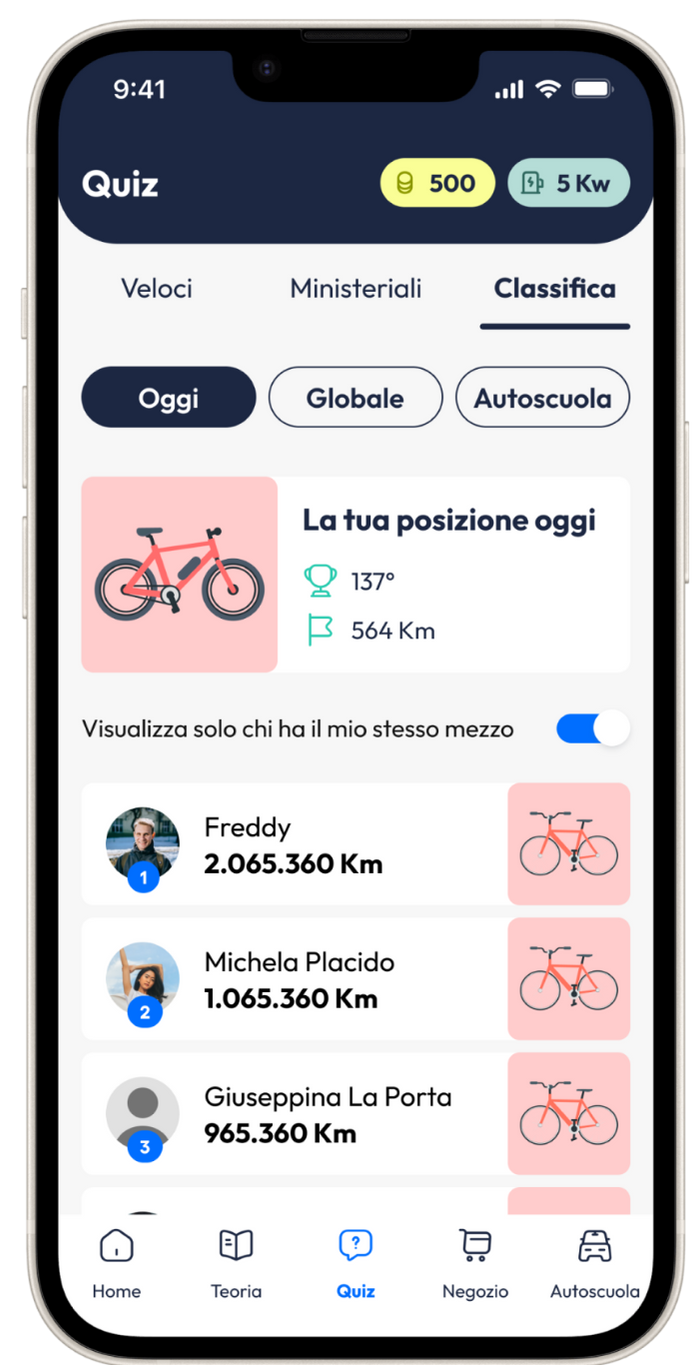Image resolution: width=694 pixels, height=1365 pixels.
Task: Open La tua posizione oggi card
Action: point(355,574)
